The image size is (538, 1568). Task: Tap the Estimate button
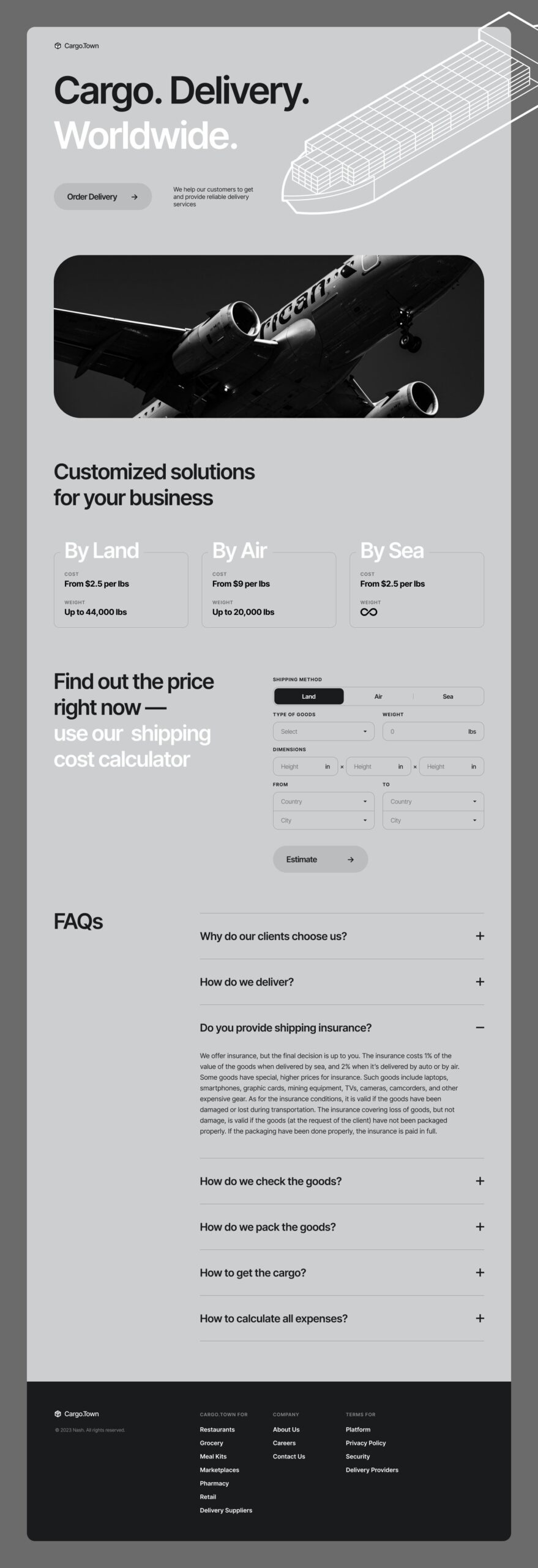[x=320, y=859]
